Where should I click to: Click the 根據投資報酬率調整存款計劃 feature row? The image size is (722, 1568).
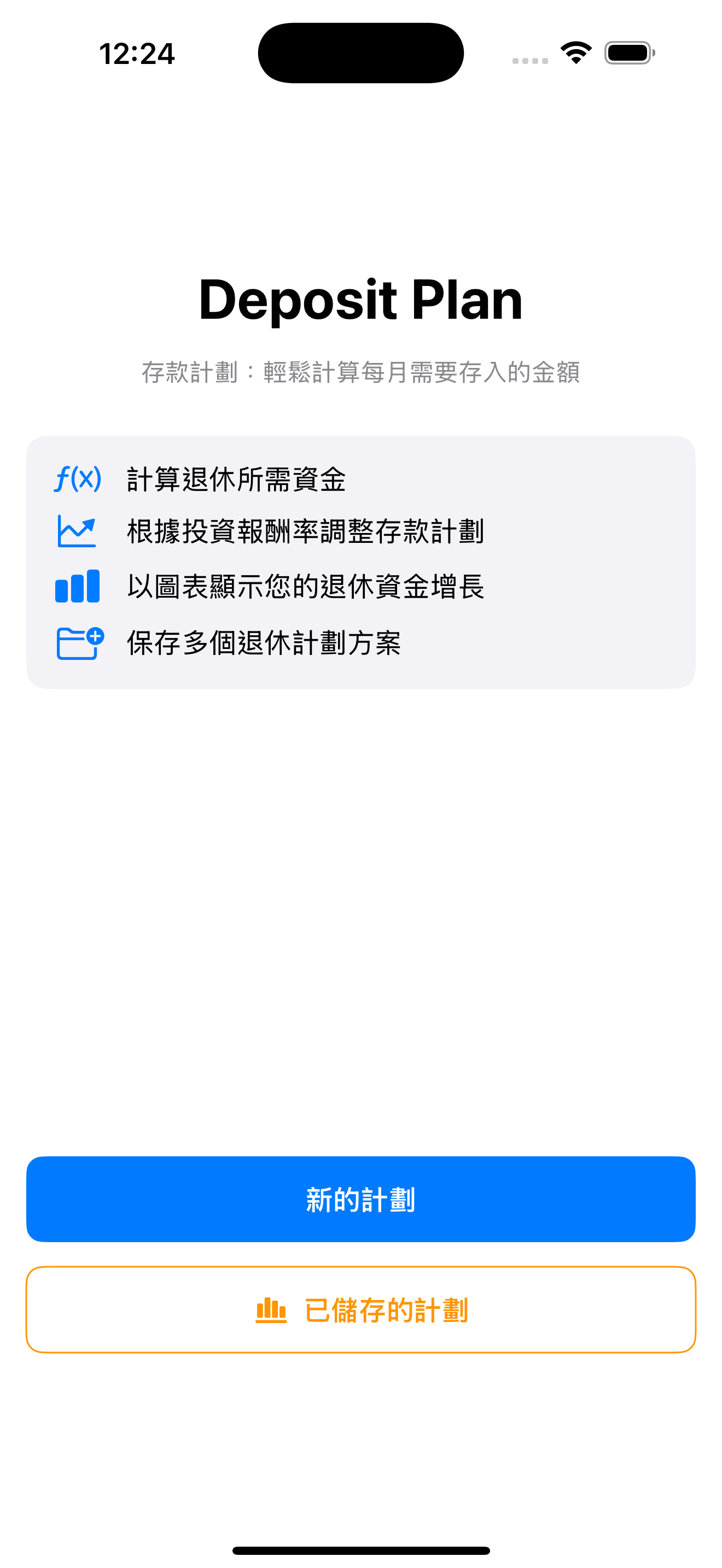[x=307, y=531]
